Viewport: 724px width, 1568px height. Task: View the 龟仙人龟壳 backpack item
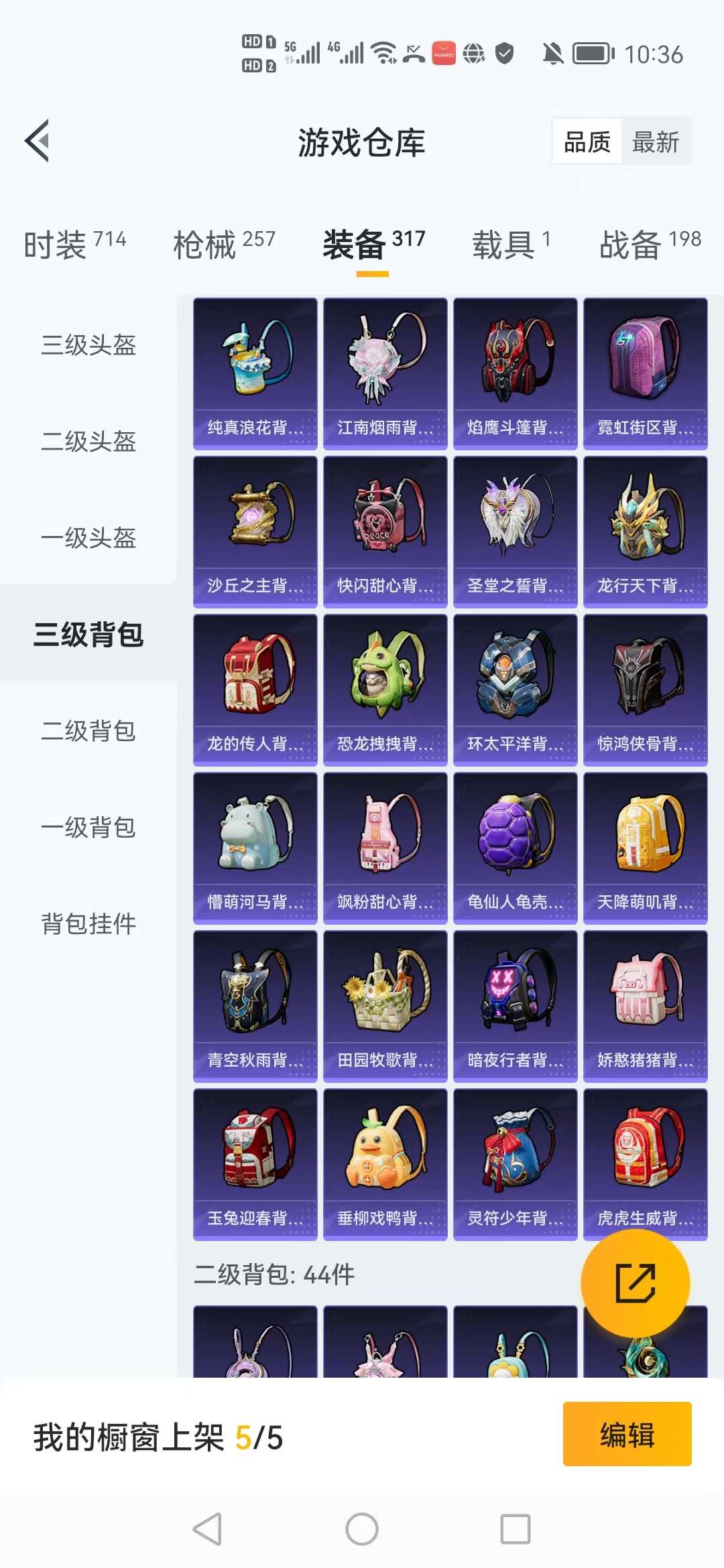(x=516, y=848)
